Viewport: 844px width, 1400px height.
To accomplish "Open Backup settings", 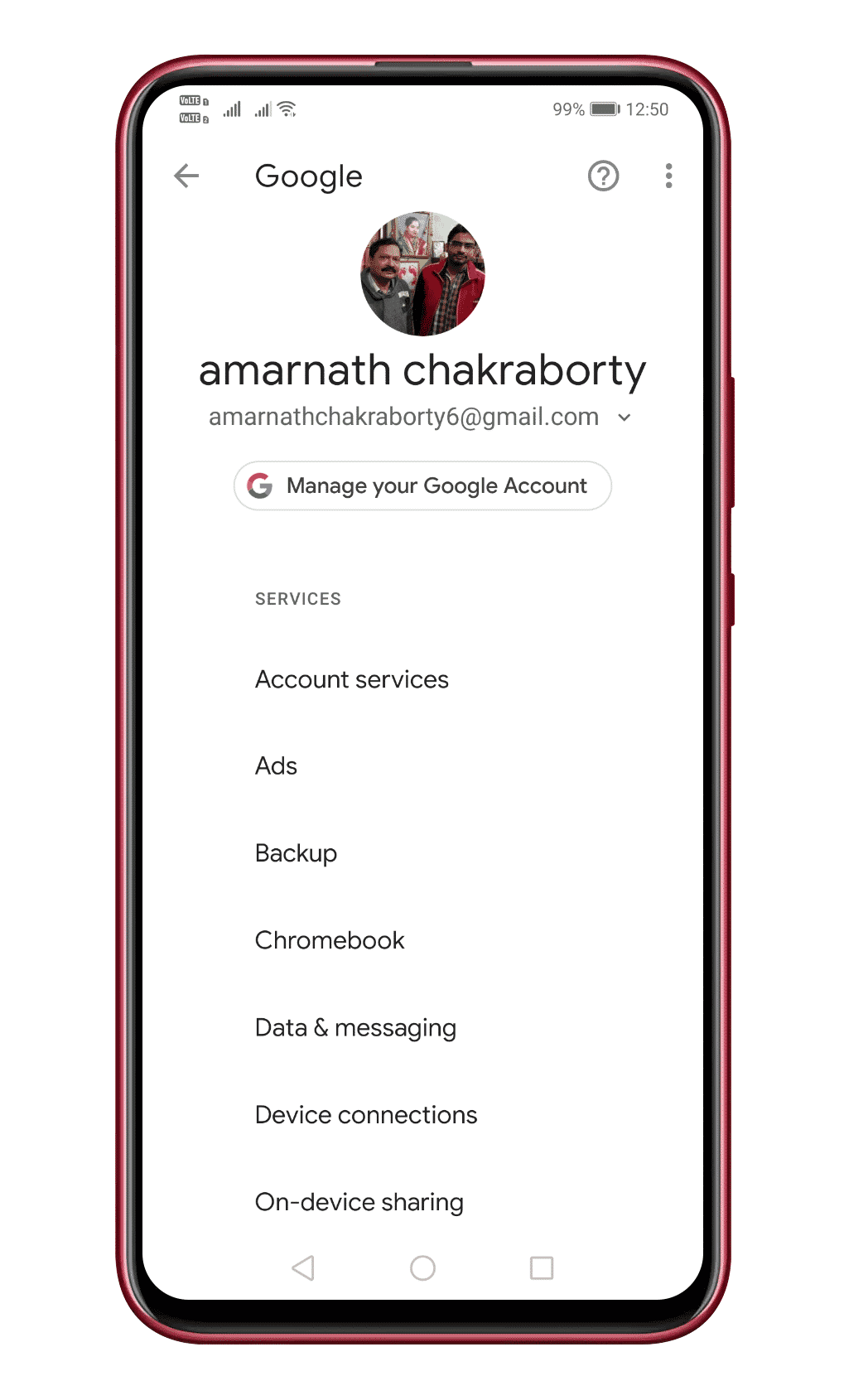I will [x=297, y=853].
